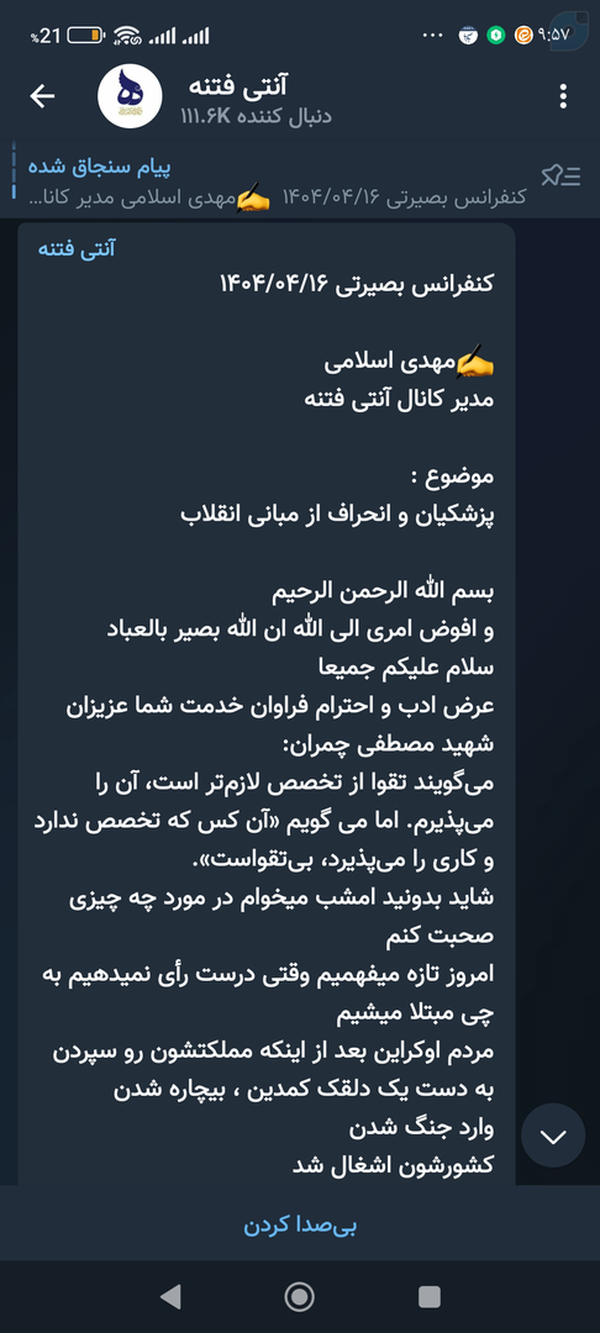This screenshot has height=1333, width=600.
Task: Tap the آنتی فتنه sender name in message
Action: tap(76, 248)
